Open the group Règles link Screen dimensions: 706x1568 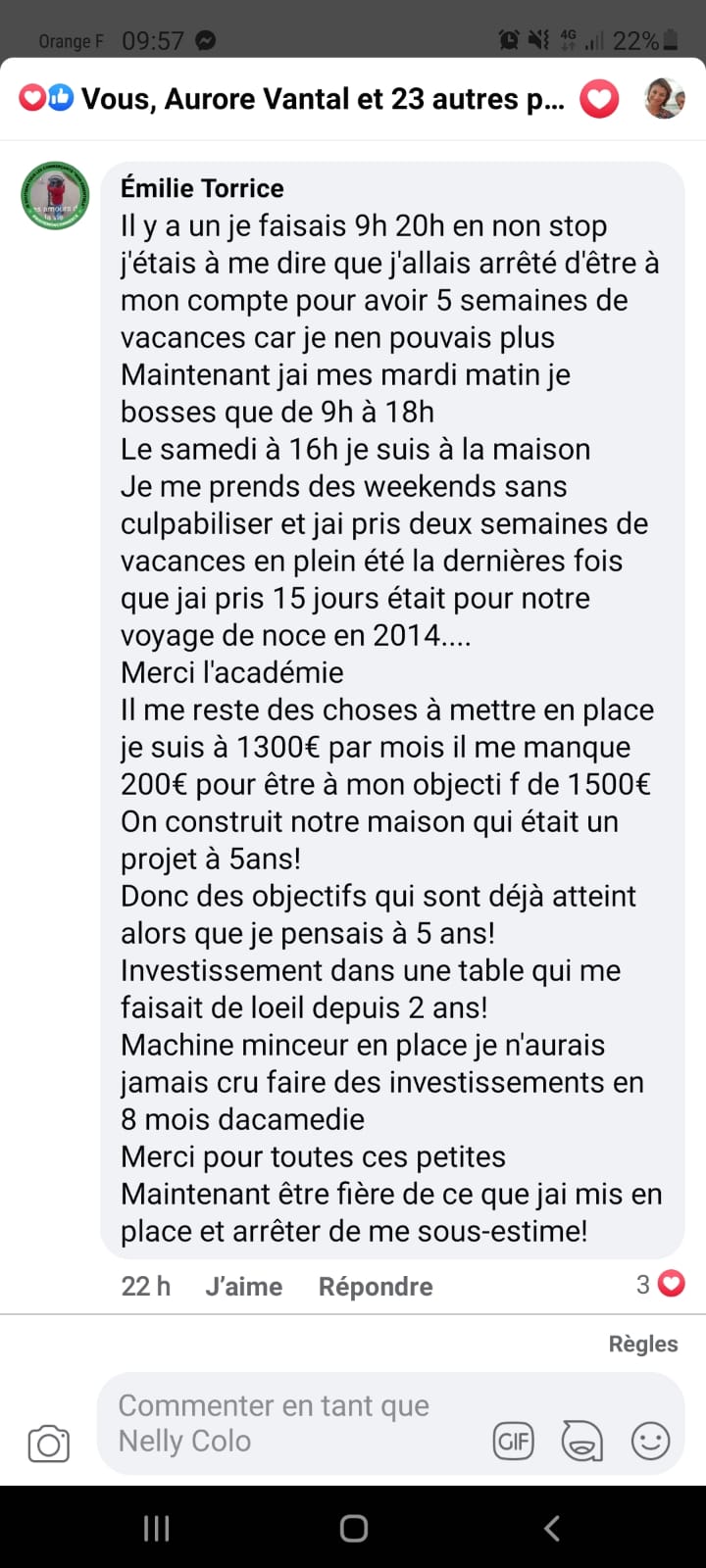(x=643, y=1344)
